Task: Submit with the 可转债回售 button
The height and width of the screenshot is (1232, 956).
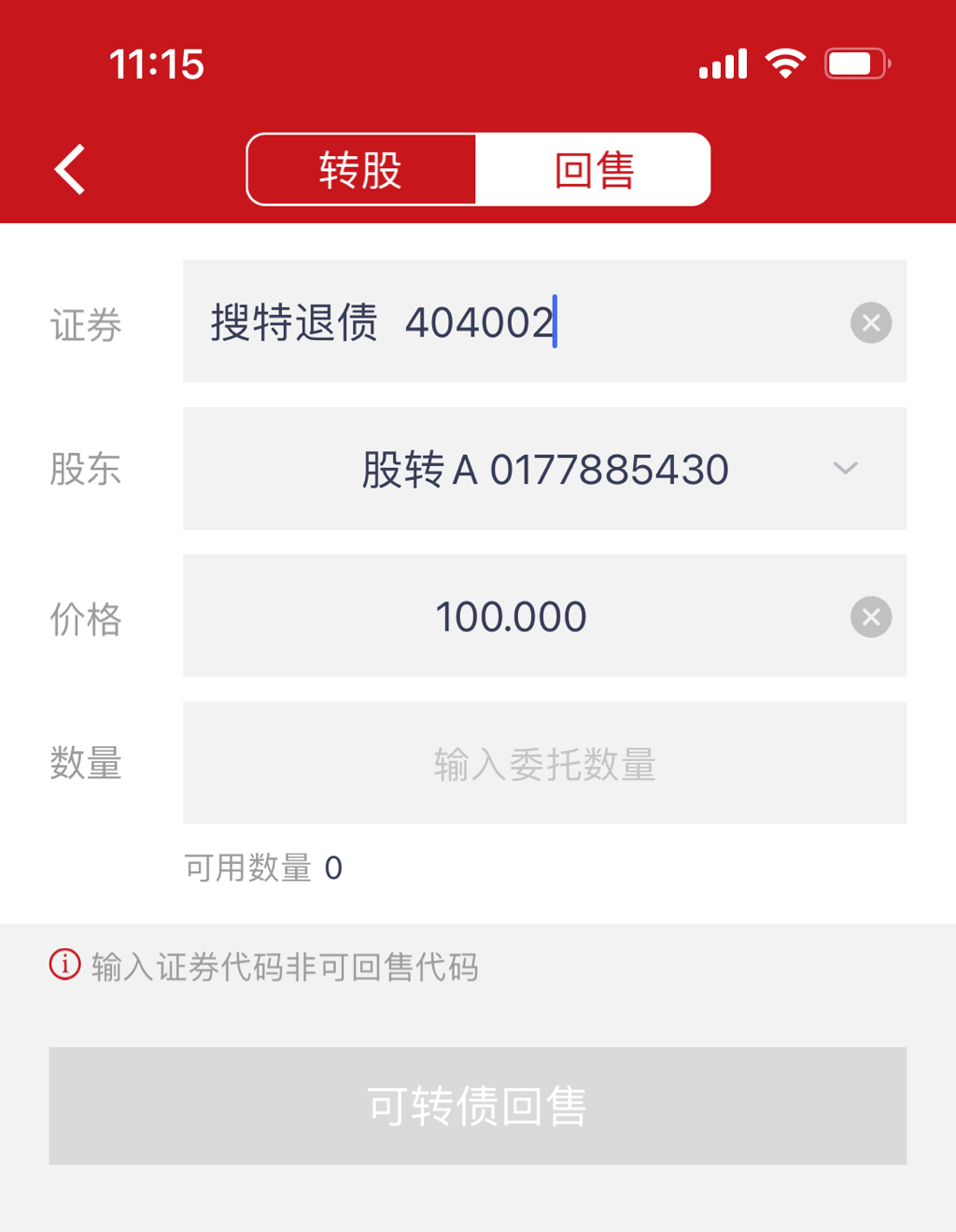Action: click(477, 1106)
